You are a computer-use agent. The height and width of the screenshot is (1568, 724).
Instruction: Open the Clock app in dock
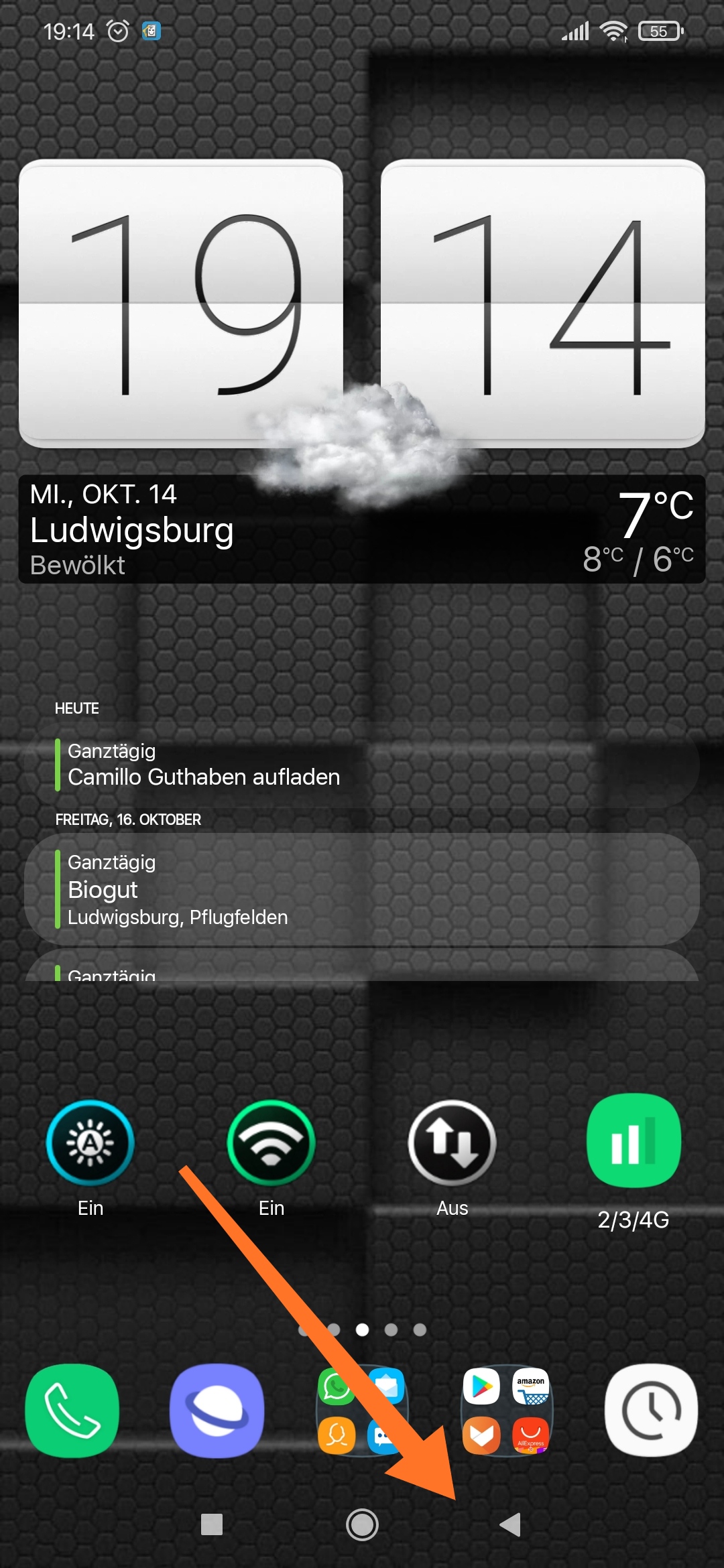(652, 1411)
